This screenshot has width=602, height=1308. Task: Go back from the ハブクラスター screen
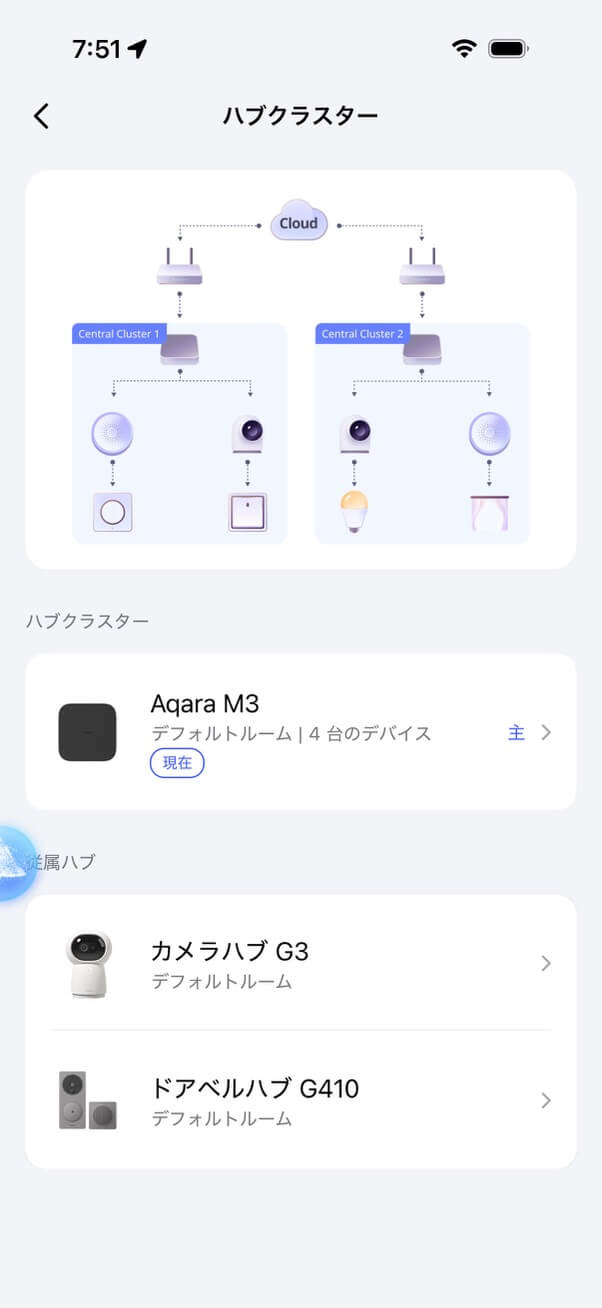[41, 116]
